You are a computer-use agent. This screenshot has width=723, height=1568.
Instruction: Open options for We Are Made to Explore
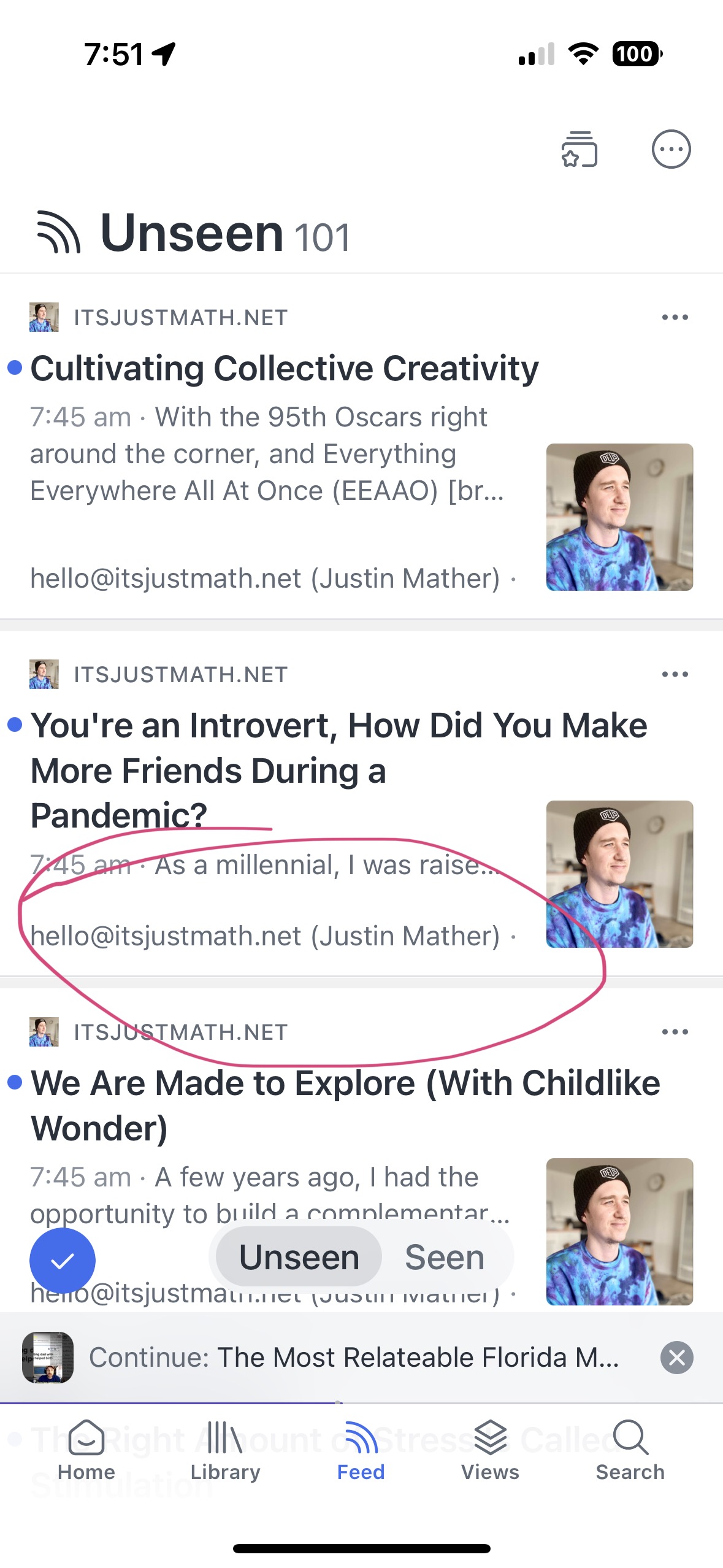coord(675,1032)
